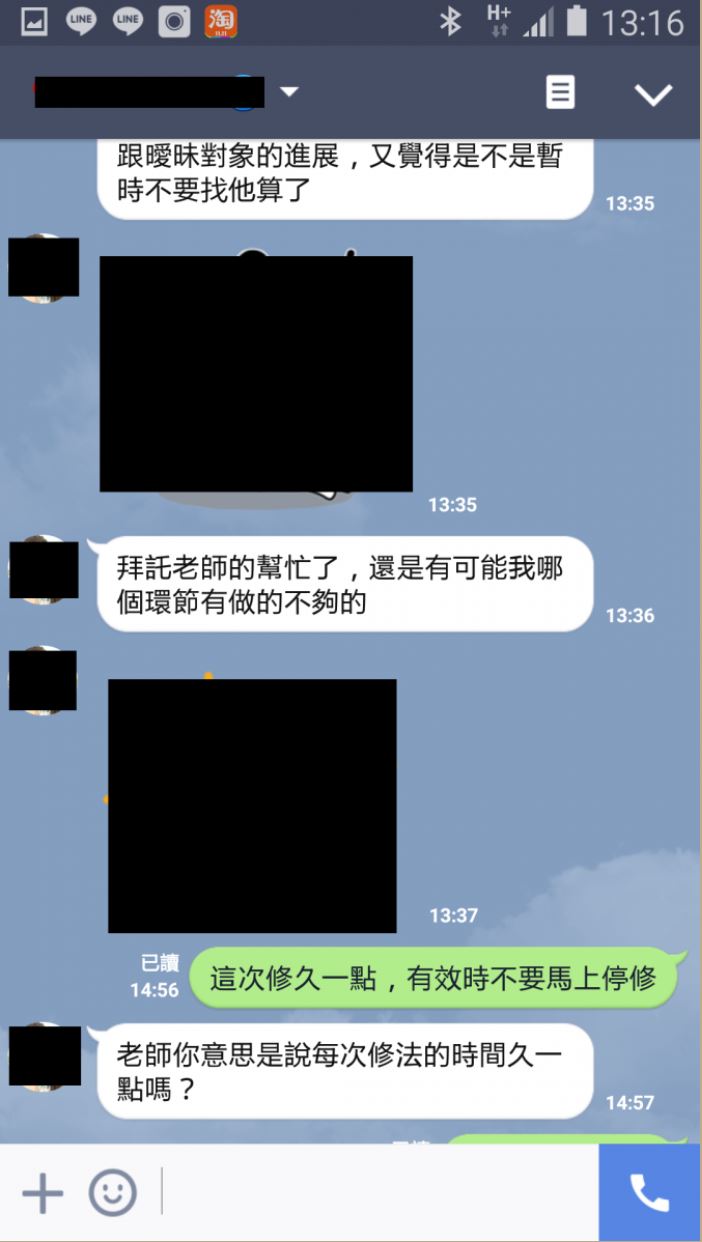Focus the message text input field
Image resolution: width=702 pixels, height=1242 pixels.
click(380, 1193)
